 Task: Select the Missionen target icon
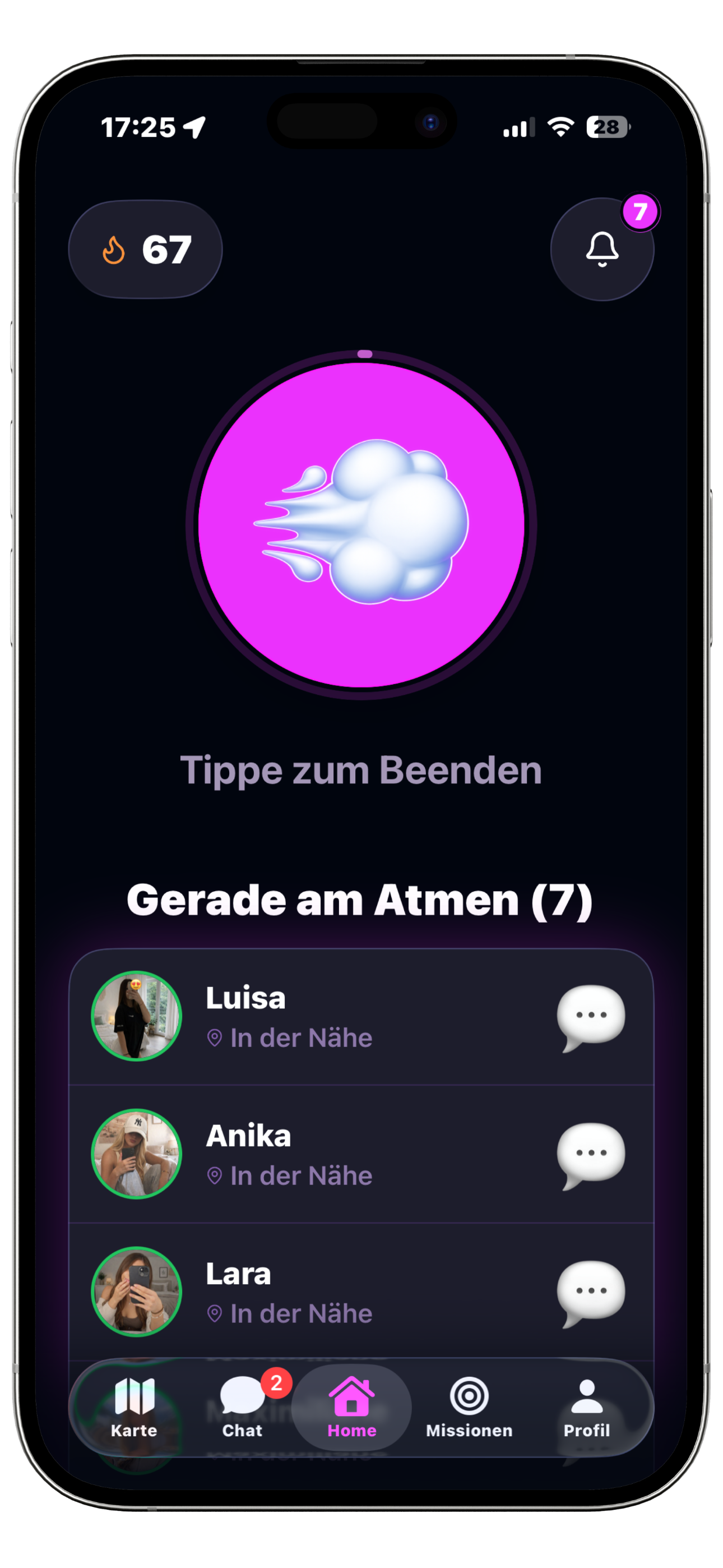click(469, 1399)
